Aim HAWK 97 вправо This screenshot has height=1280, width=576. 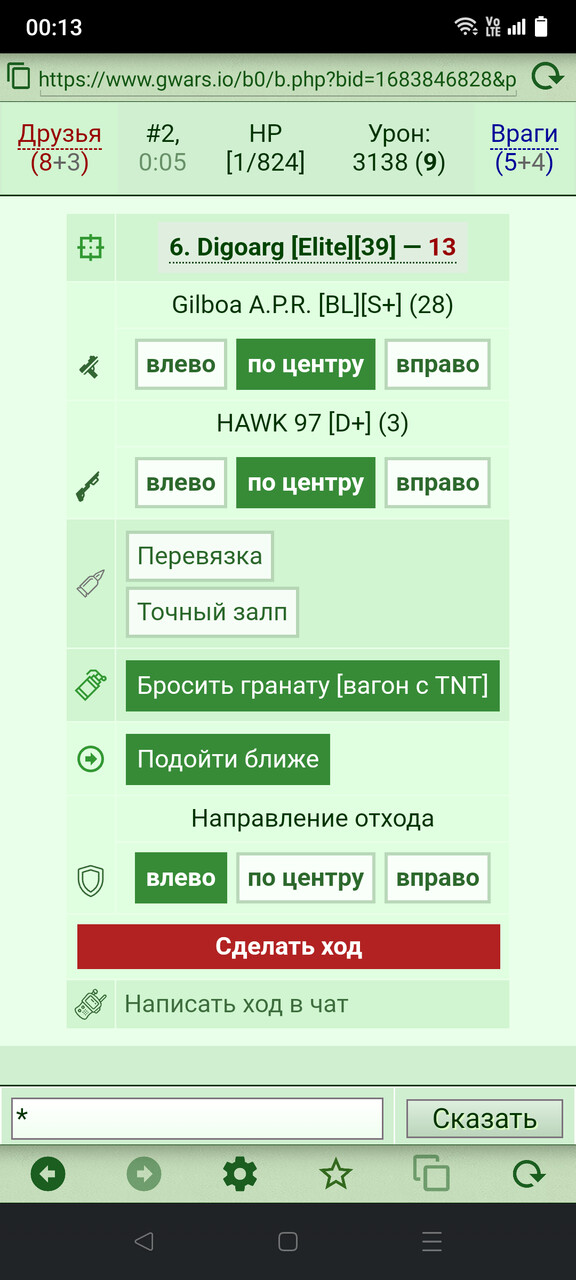[x=438, y=483]
